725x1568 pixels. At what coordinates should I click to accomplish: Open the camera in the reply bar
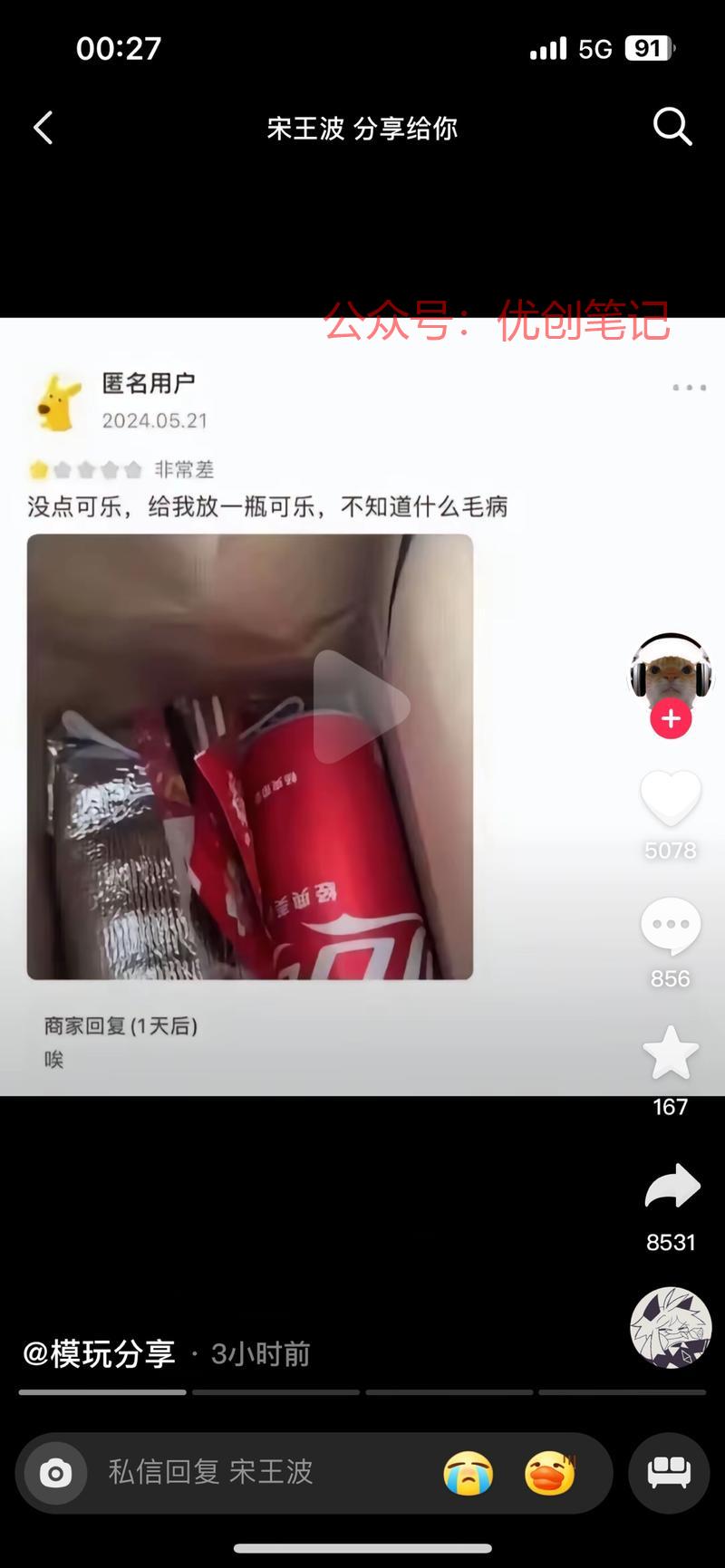pyautogui.click(x=55, y=1474)
